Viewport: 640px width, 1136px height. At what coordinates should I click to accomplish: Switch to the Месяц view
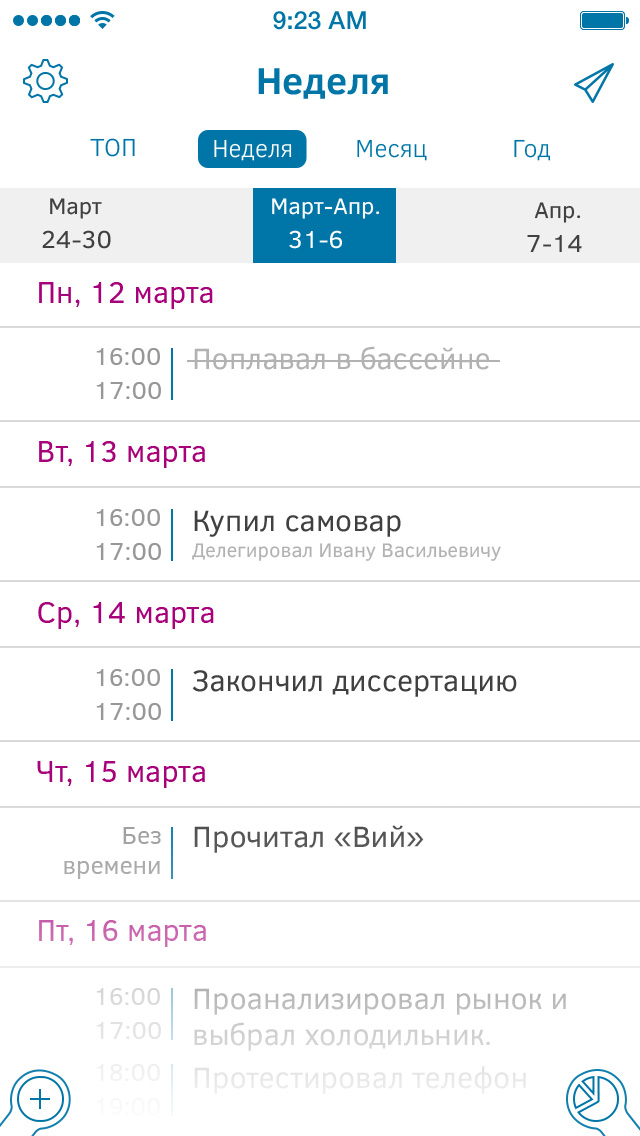coord(391,150)
